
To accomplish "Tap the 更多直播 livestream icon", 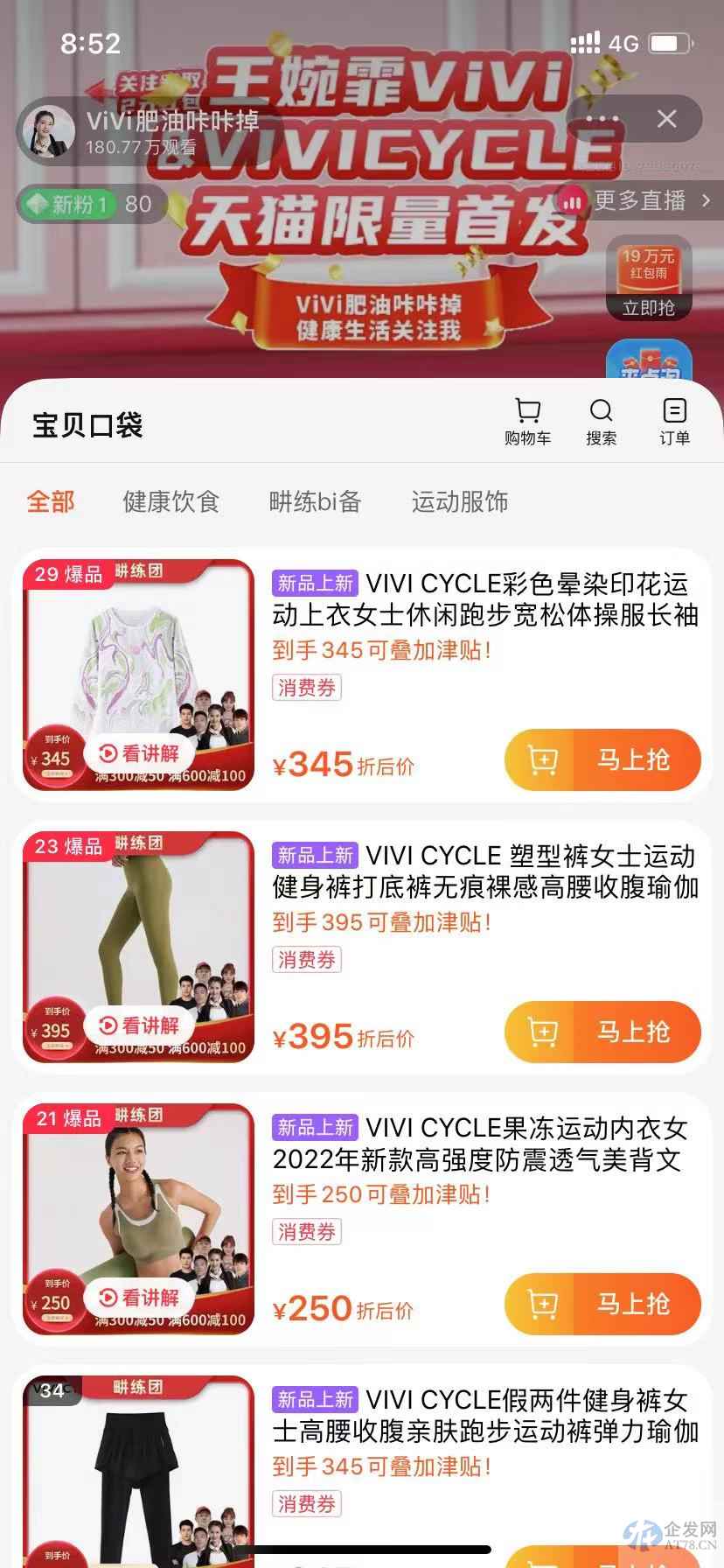I will pyautogui.click(x=573, y=201).
